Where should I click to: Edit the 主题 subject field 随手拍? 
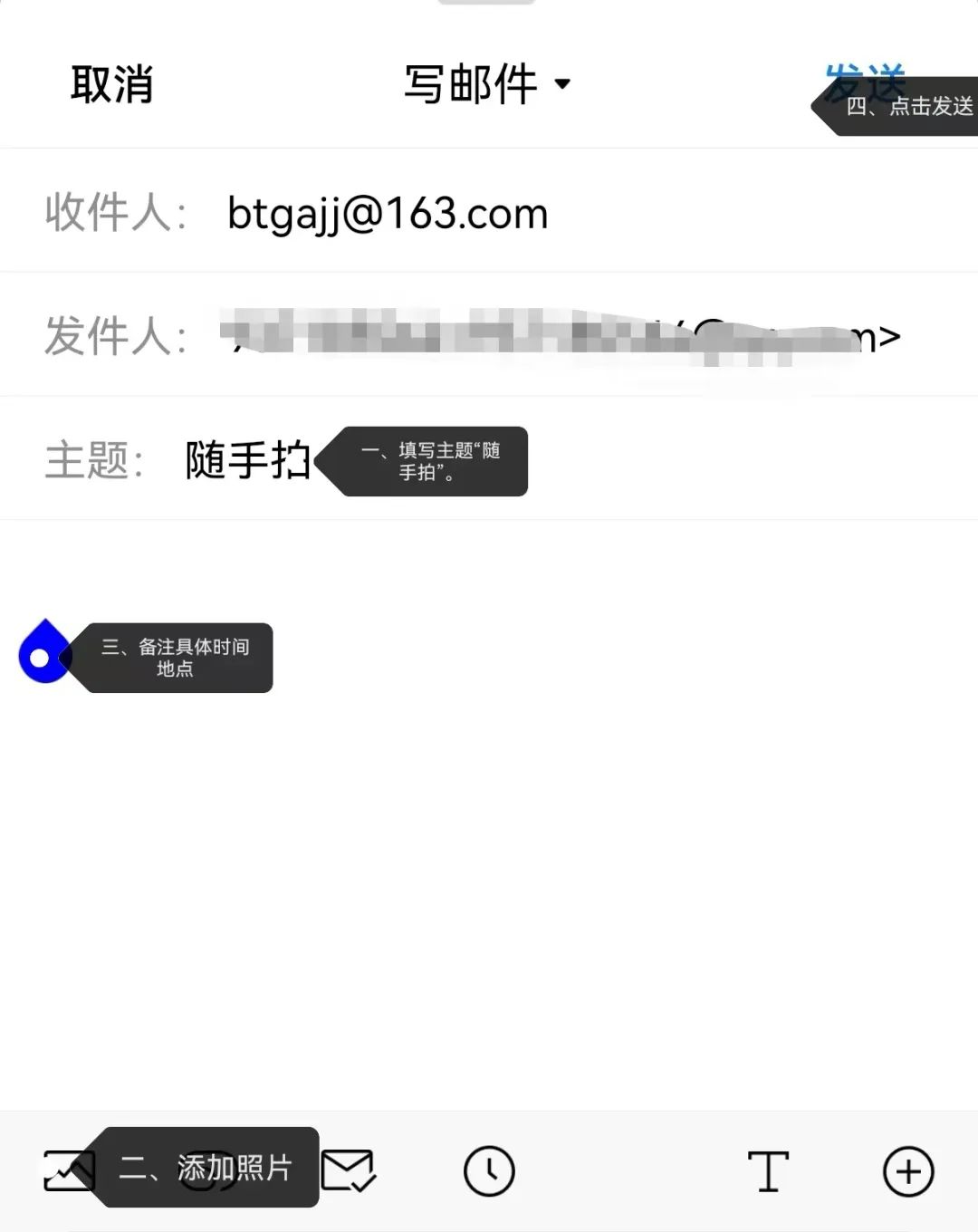(x=247, y=460)
